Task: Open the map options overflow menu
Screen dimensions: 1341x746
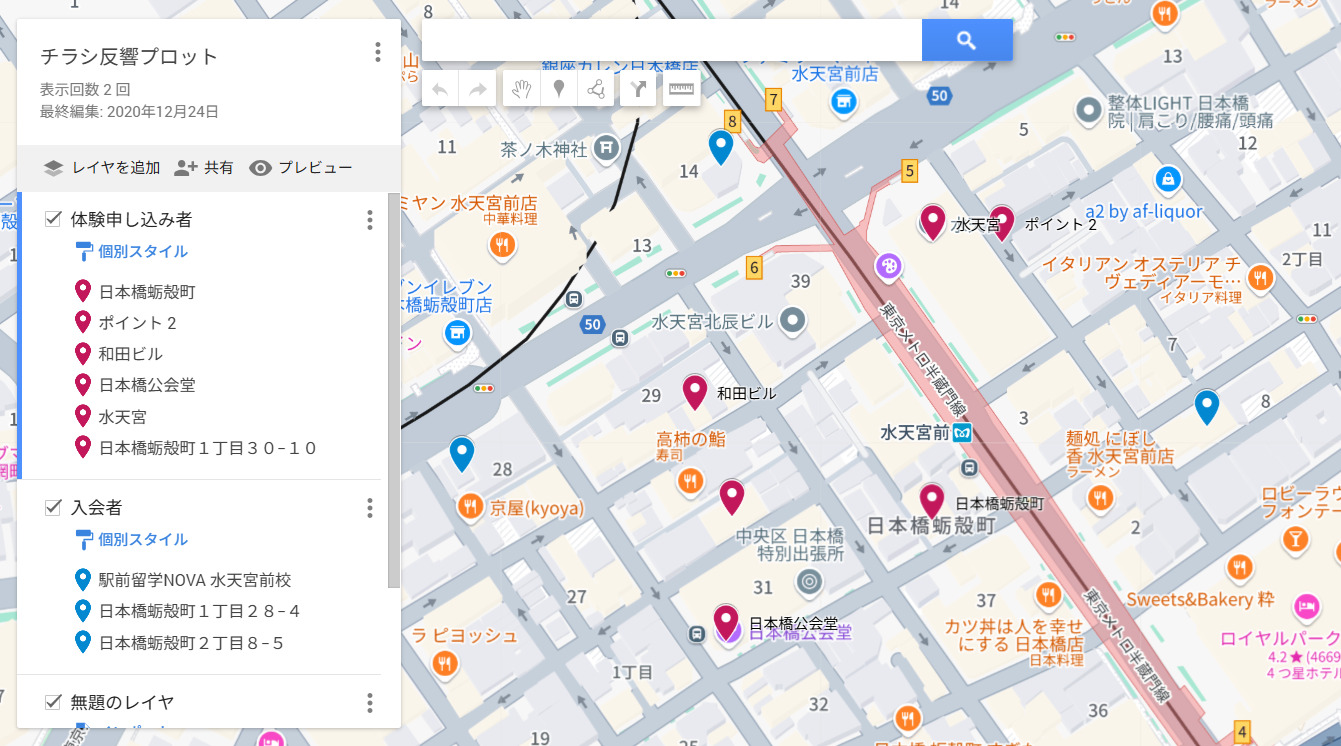Action: click(x=377, y=52)
